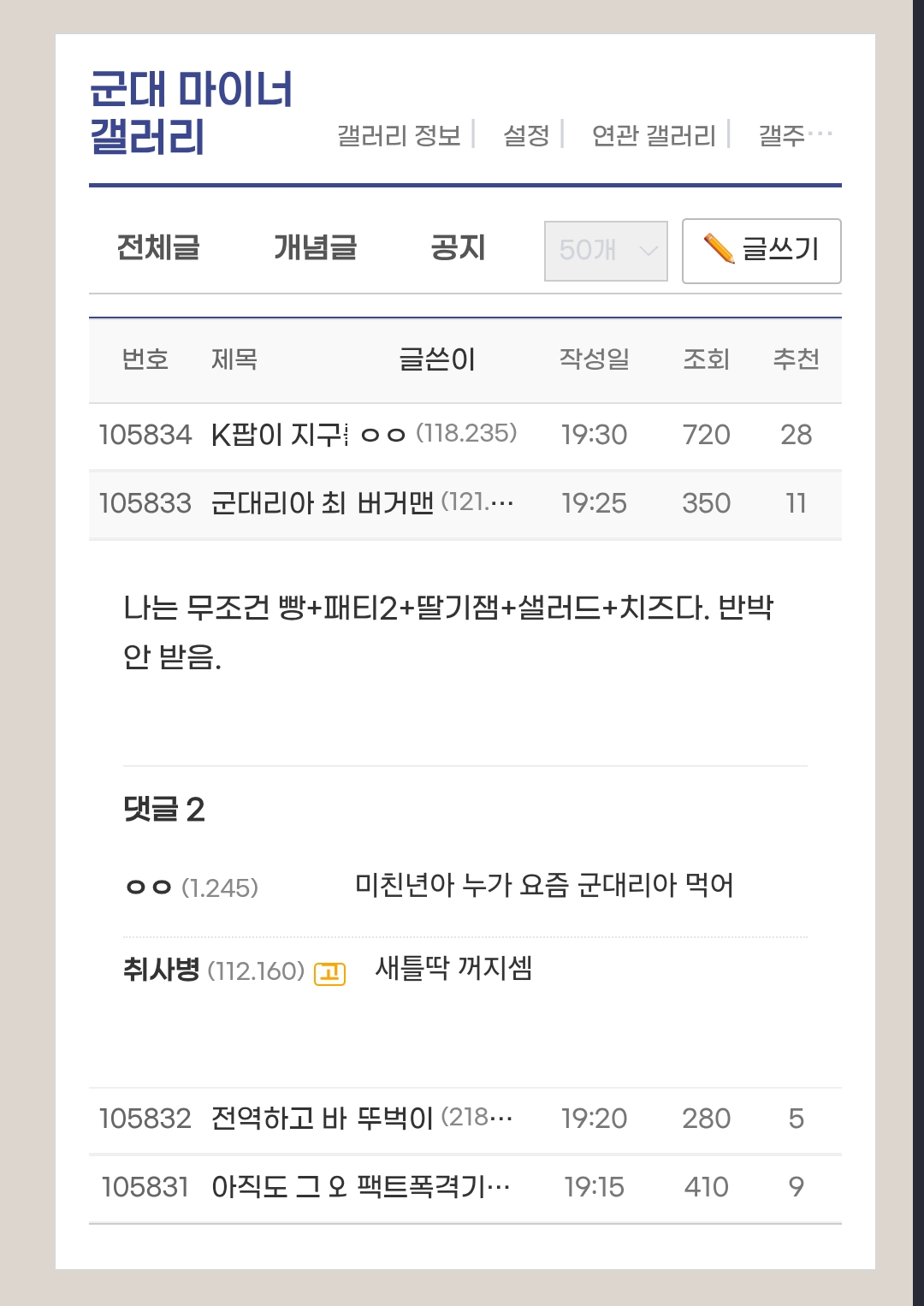924x1306 pixels.
Task: Switch to the 공지 tab
Action: [x=458, y=248]
